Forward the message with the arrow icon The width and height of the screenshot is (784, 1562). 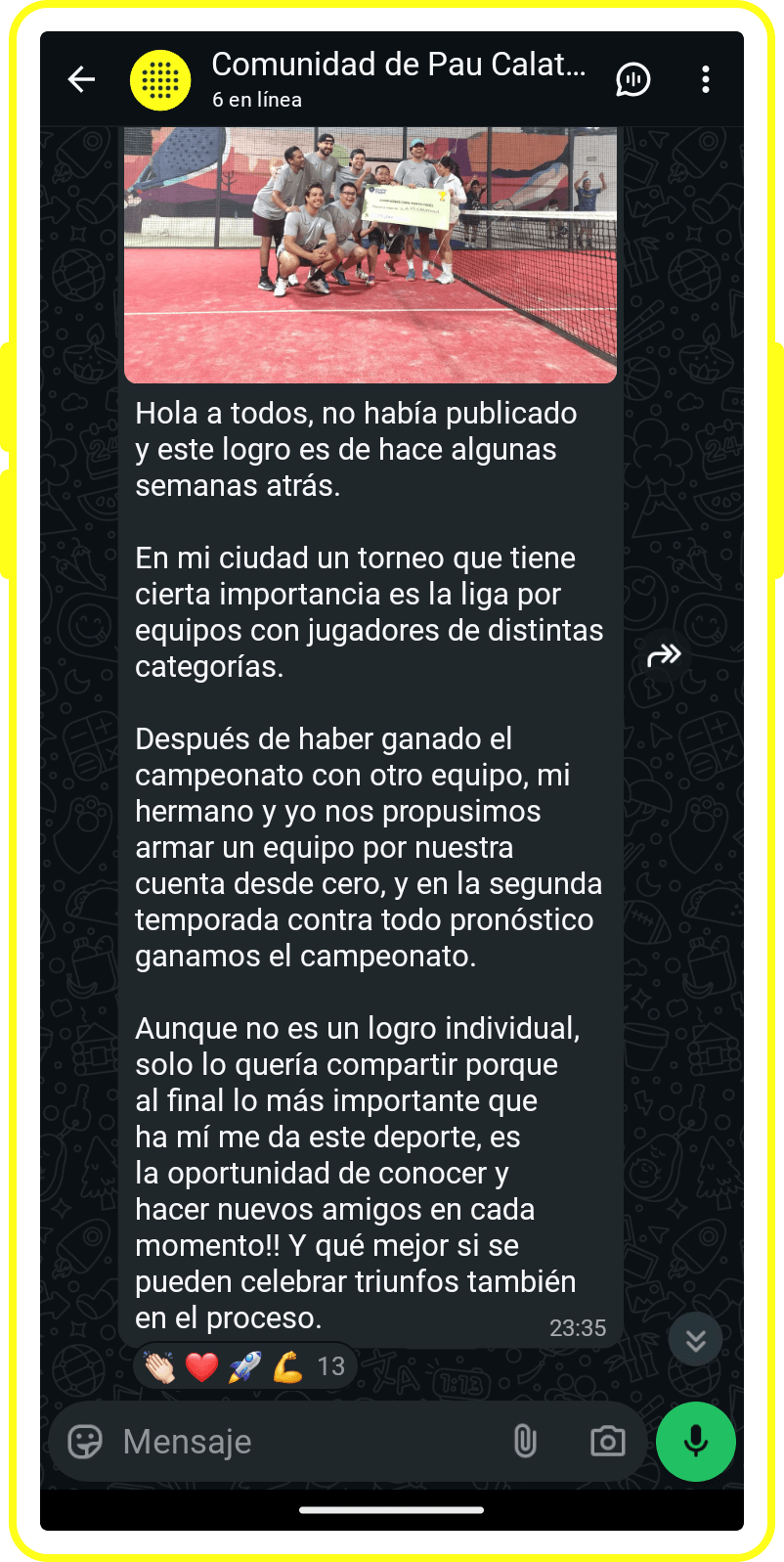[x=664, y=655]
